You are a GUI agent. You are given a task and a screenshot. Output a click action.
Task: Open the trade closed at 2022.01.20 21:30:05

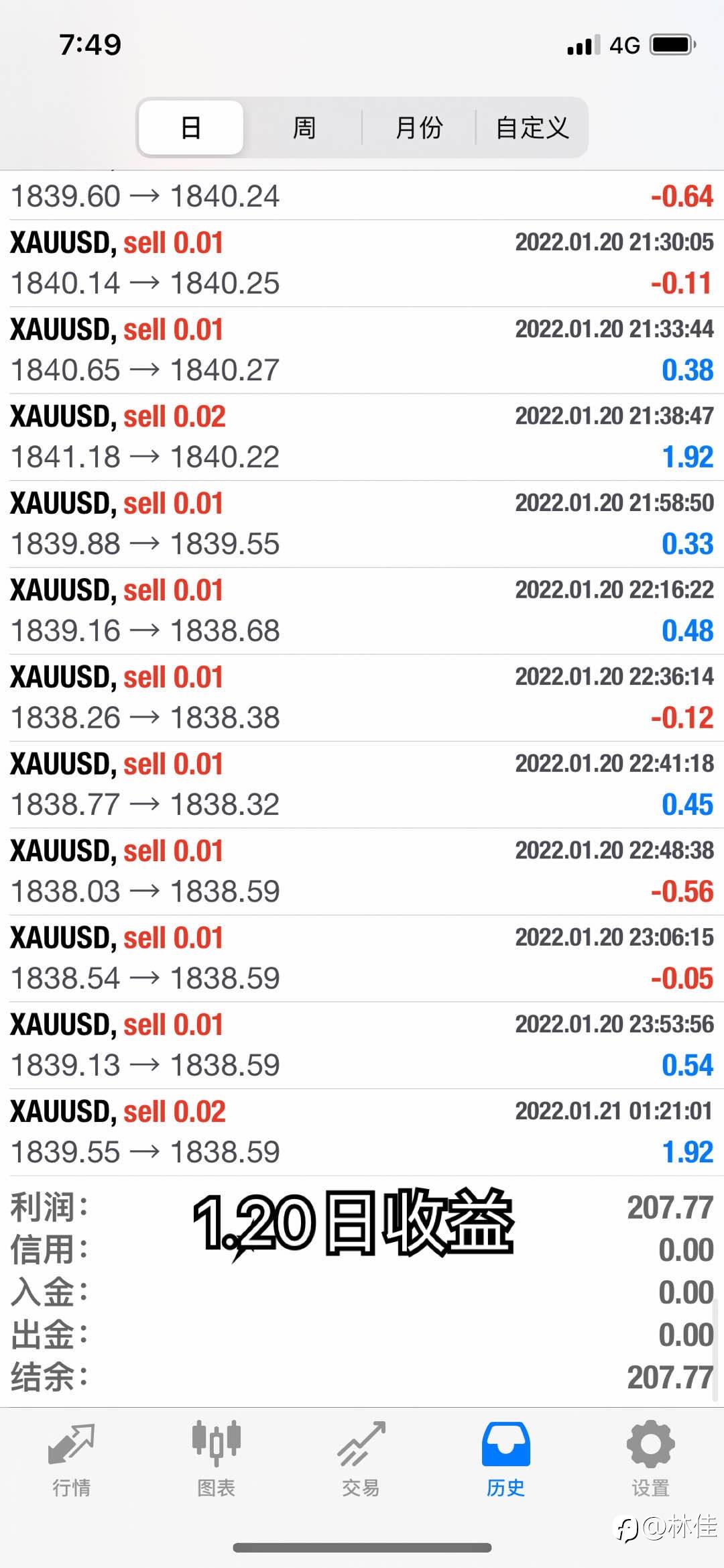pyautogui.click(x=362, y=264)
